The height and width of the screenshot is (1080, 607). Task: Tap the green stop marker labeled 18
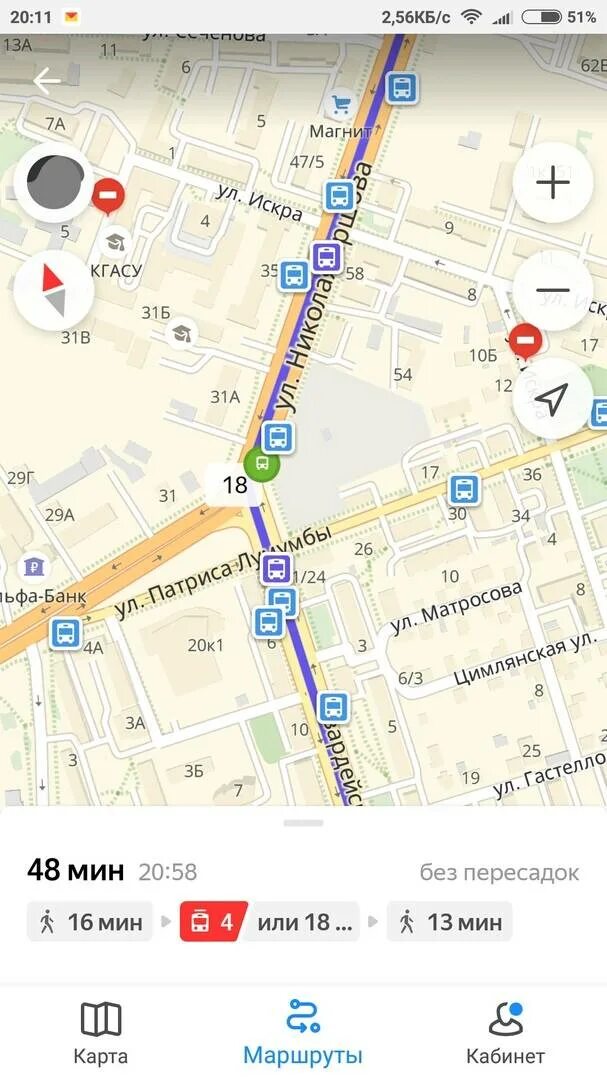(262, 464)
